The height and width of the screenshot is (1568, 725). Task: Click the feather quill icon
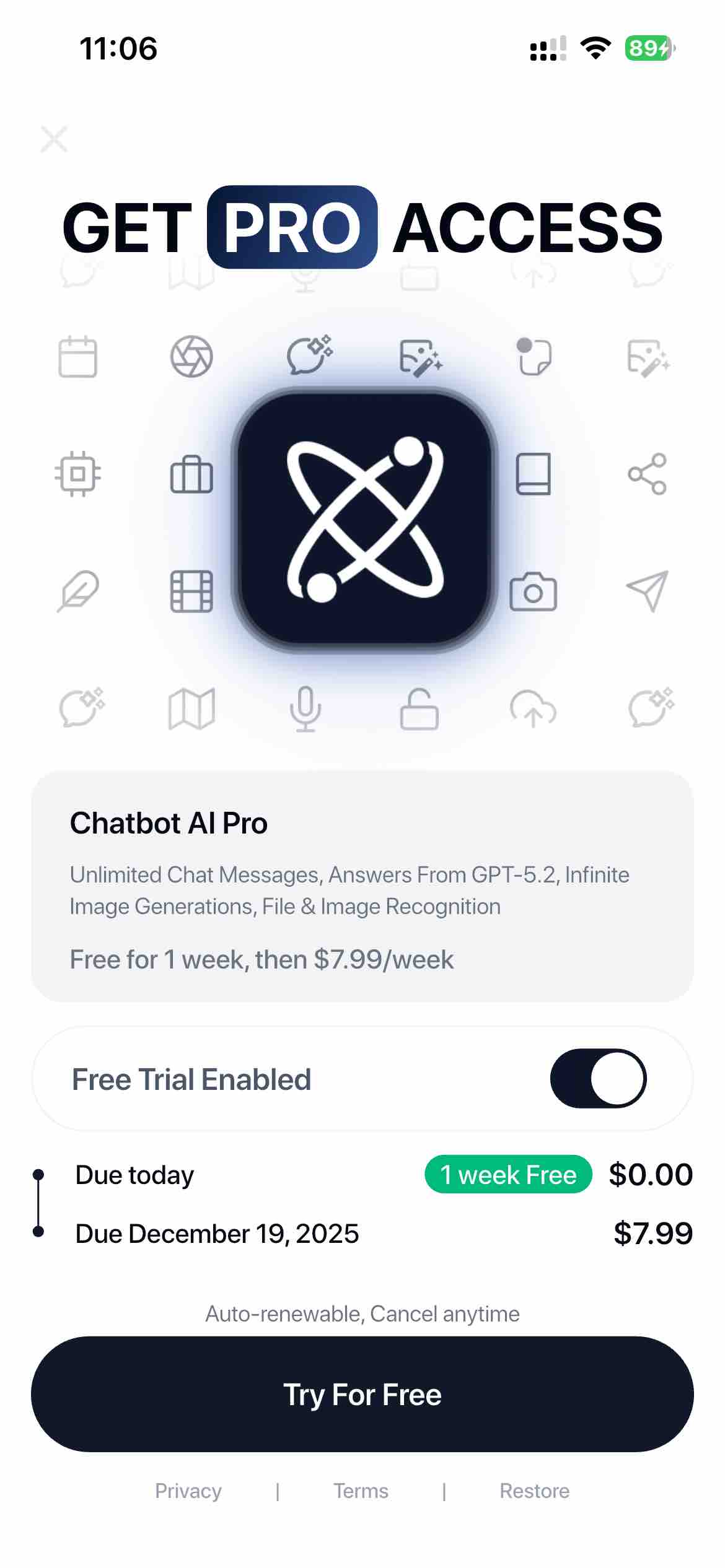[77, 591]
